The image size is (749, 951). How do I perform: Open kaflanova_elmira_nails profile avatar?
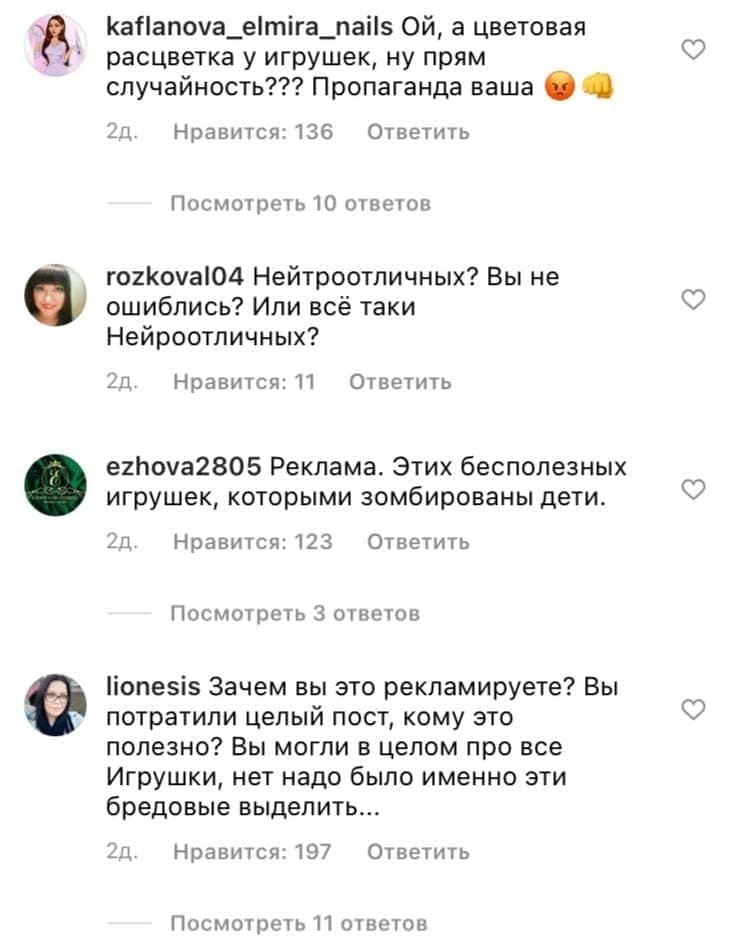pos(55,45)
